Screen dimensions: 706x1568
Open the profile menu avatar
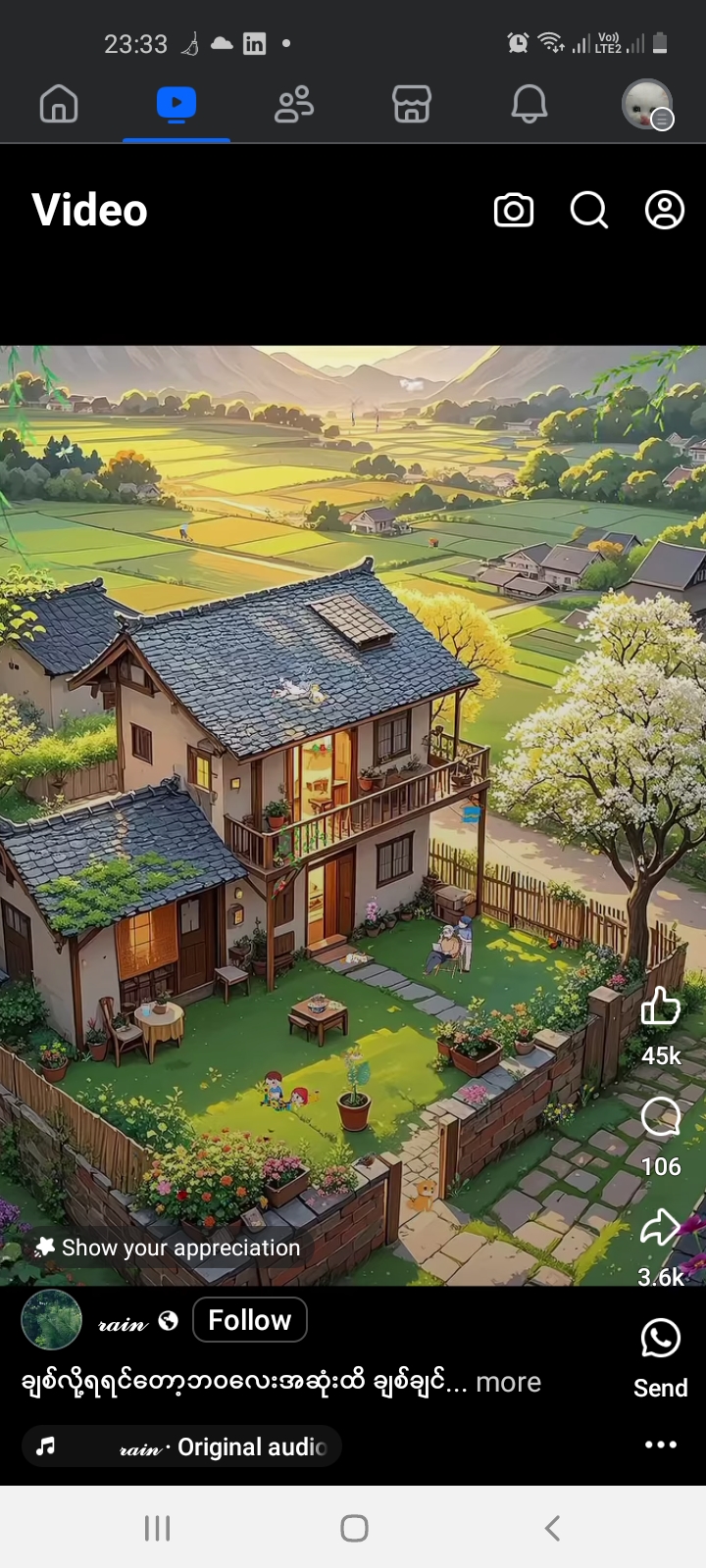(647, 104)
